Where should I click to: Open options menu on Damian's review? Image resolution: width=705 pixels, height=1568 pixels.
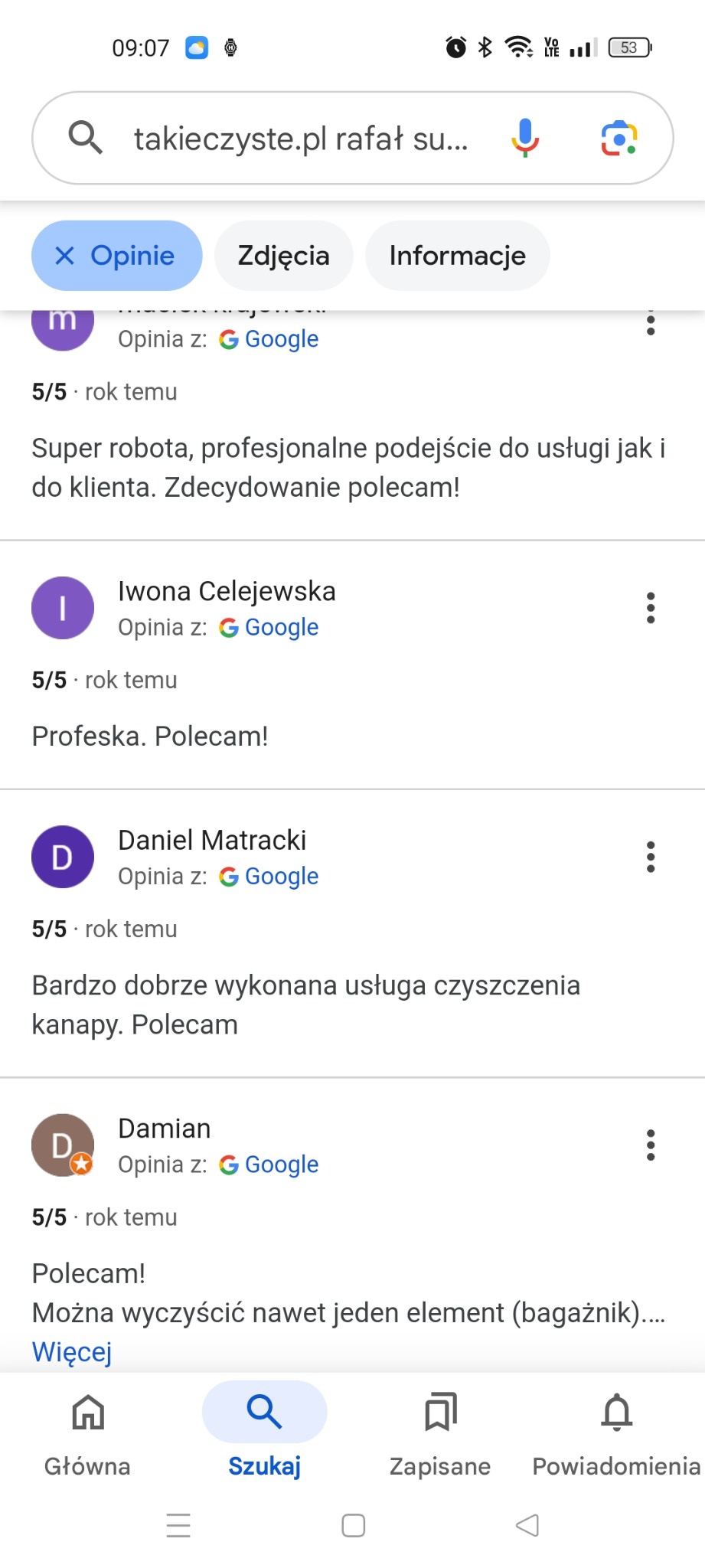pos(650,1145)
